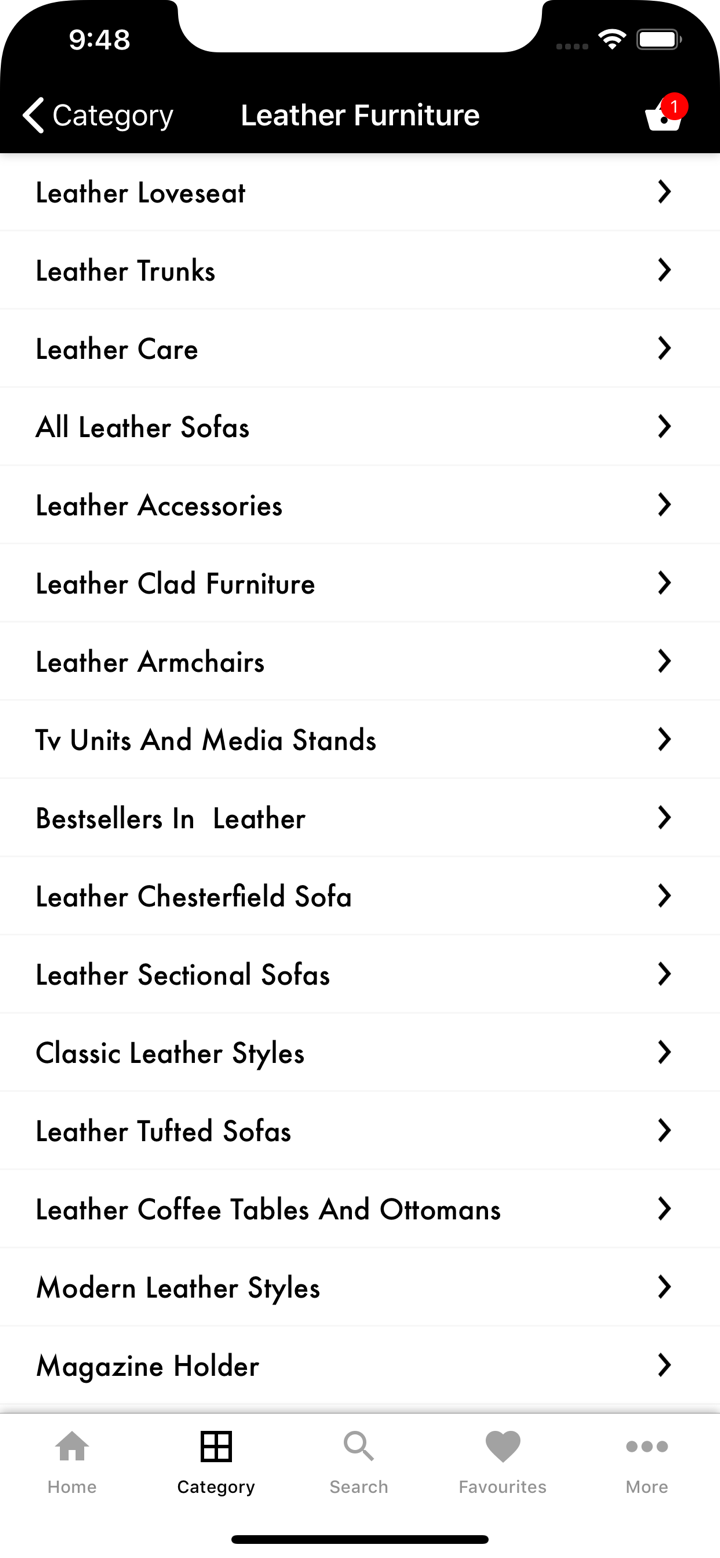Open the Leather Care category

coord(360,348)
